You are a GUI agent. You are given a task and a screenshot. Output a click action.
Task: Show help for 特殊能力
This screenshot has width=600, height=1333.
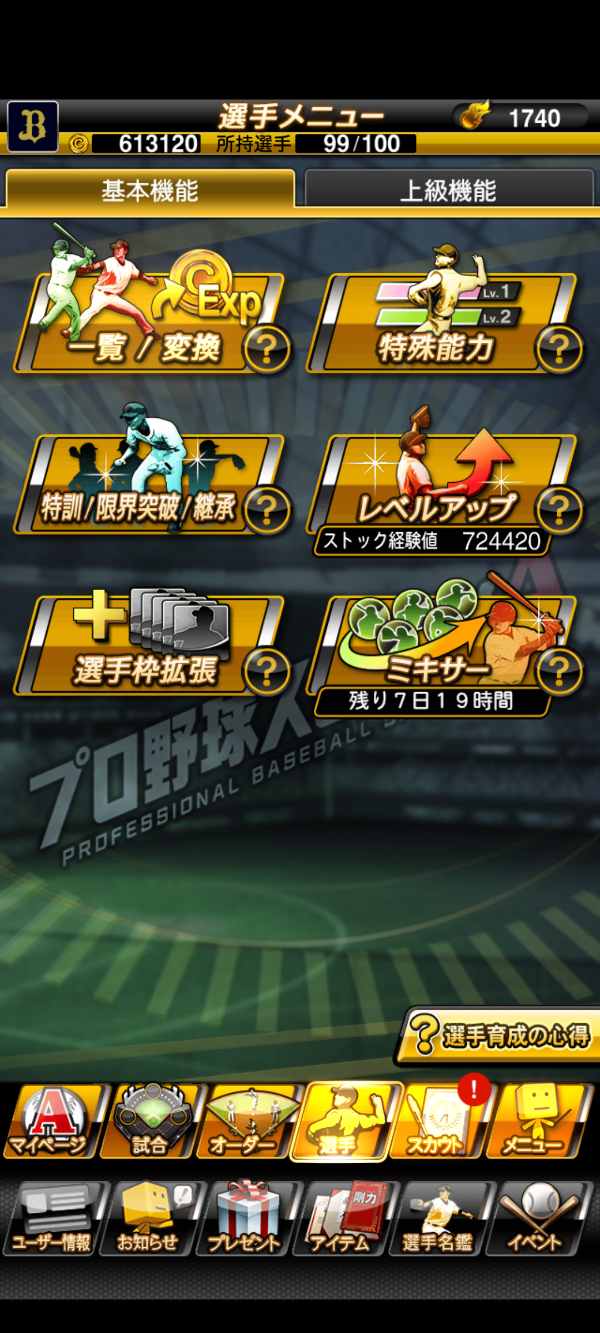coord(559,349)
